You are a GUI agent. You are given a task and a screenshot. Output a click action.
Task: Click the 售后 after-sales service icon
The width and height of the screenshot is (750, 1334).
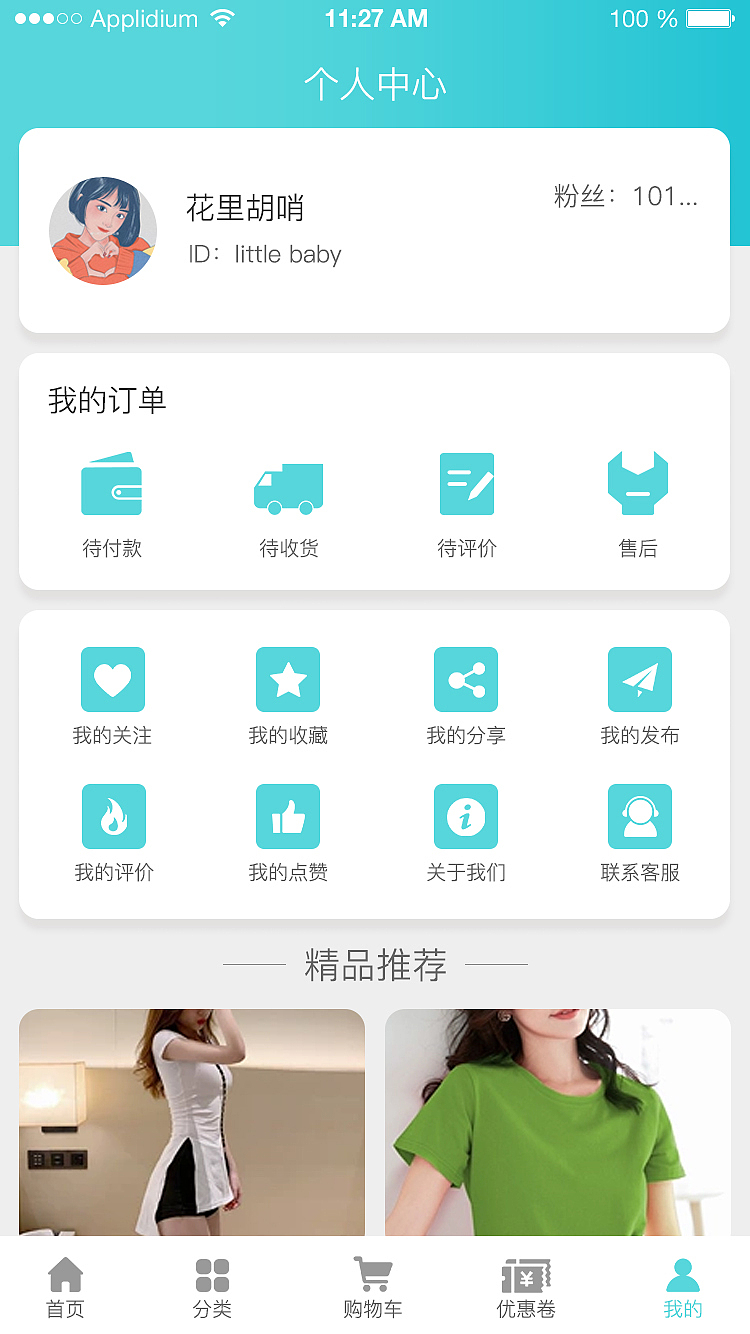tap(639, 485)
